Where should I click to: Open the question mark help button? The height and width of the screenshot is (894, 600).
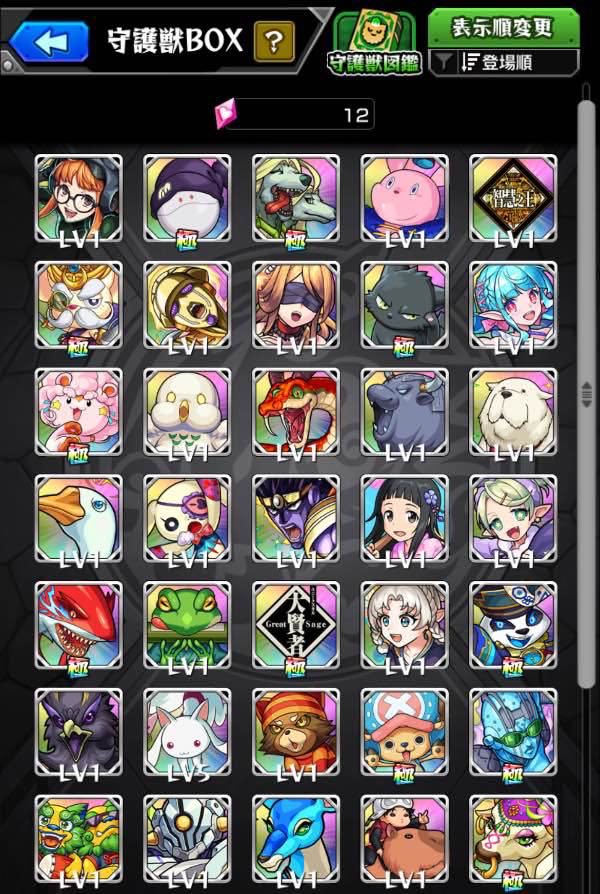(x=274, y=42)
